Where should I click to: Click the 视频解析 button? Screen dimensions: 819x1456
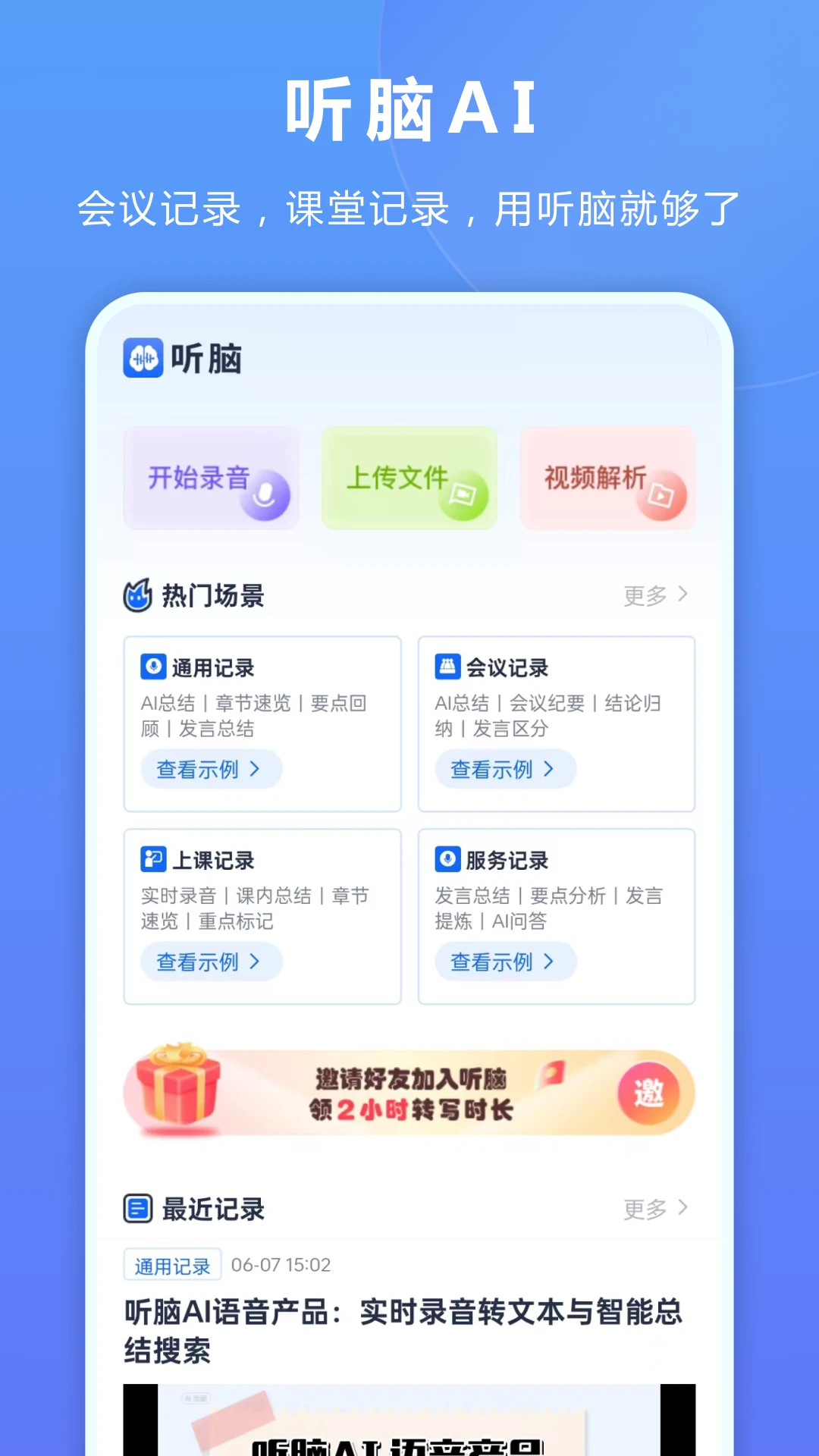tap(607, 479)
